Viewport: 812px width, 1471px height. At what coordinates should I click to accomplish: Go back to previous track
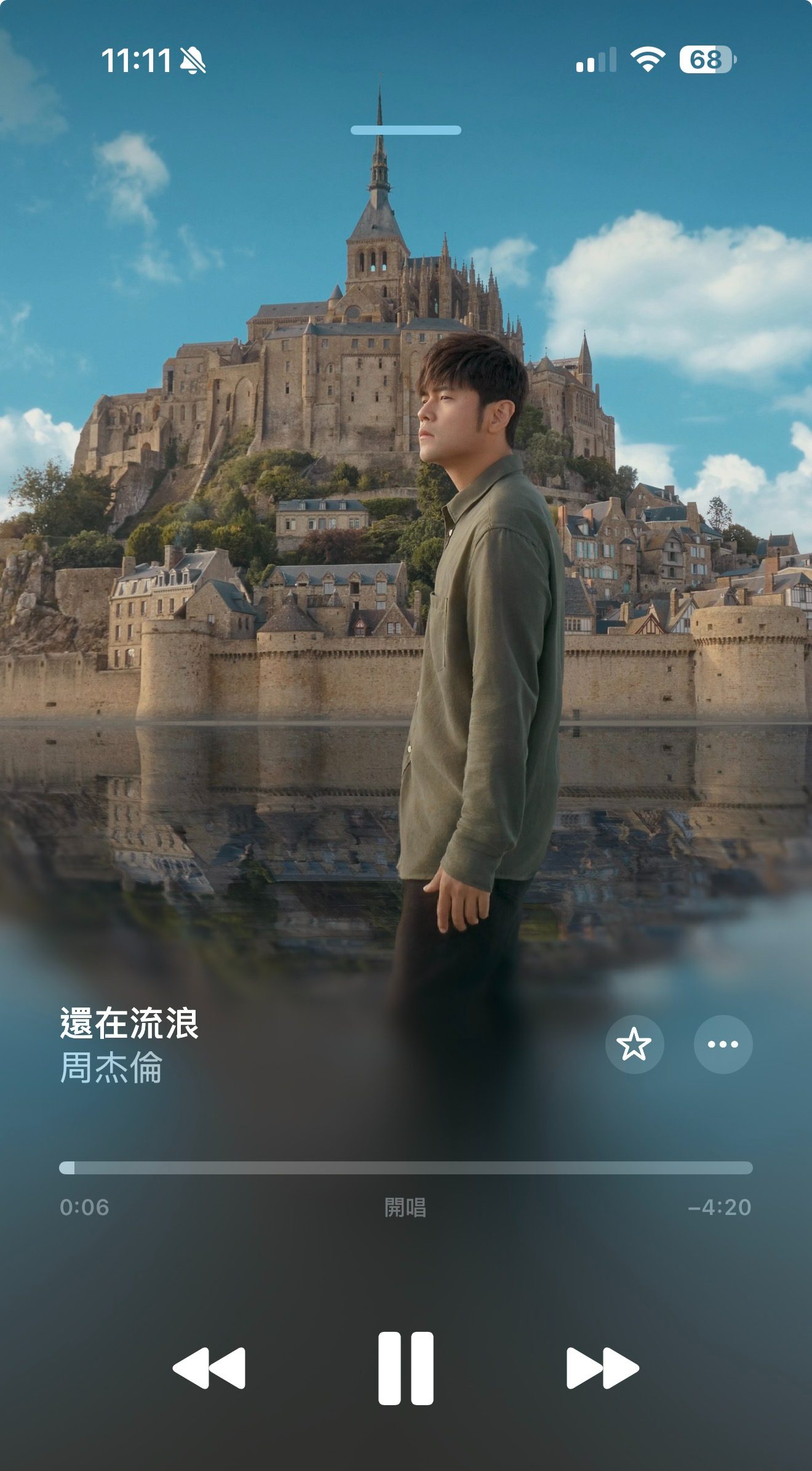(209, 1368)
